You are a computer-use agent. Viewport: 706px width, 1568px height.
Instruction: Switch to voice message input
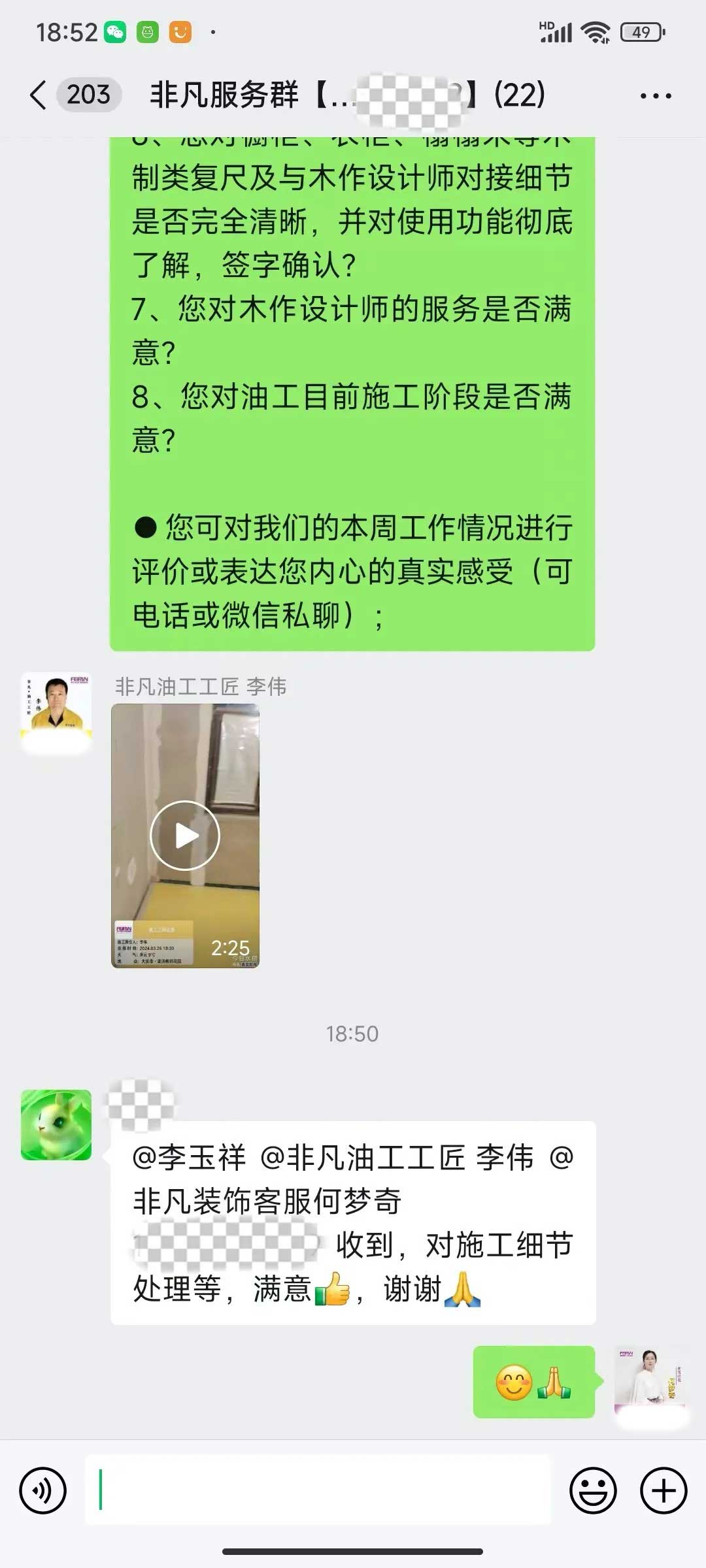point(43,1492)
